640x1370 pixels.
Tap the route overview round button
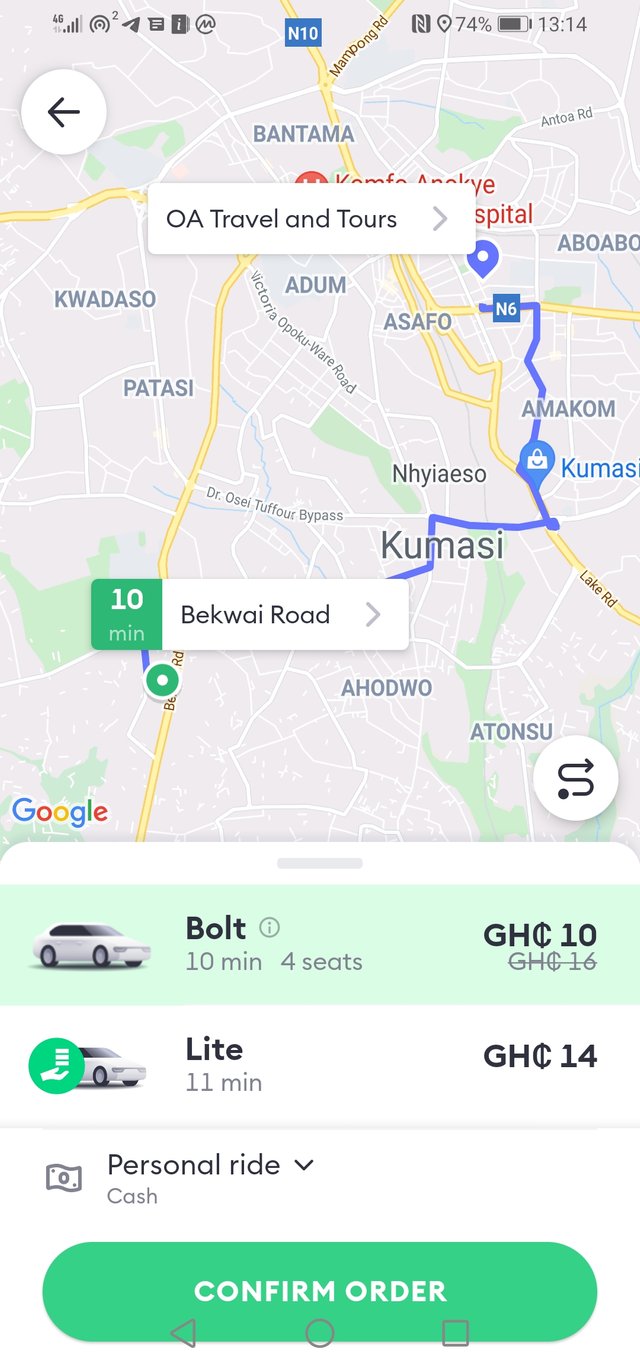576,778
